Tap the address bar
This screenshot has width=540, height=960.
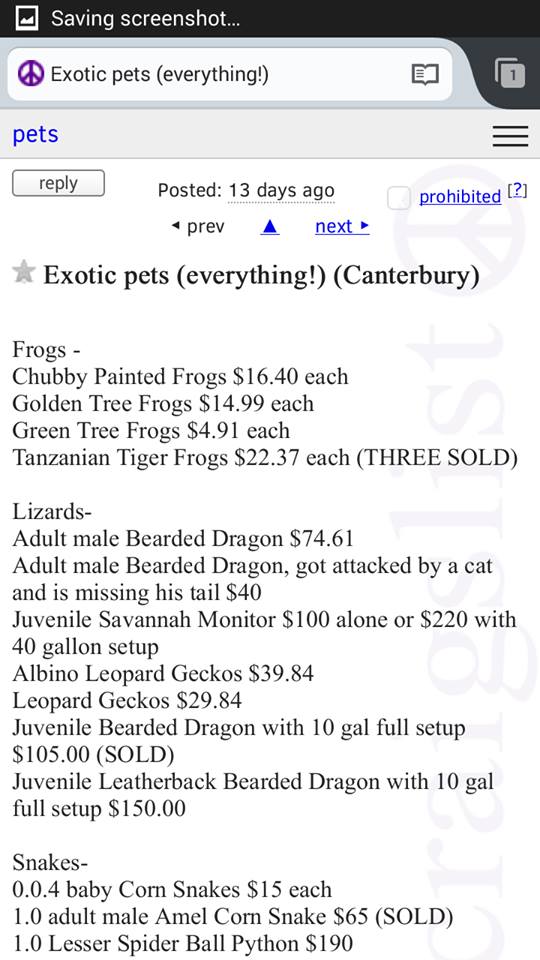point(230,75)
